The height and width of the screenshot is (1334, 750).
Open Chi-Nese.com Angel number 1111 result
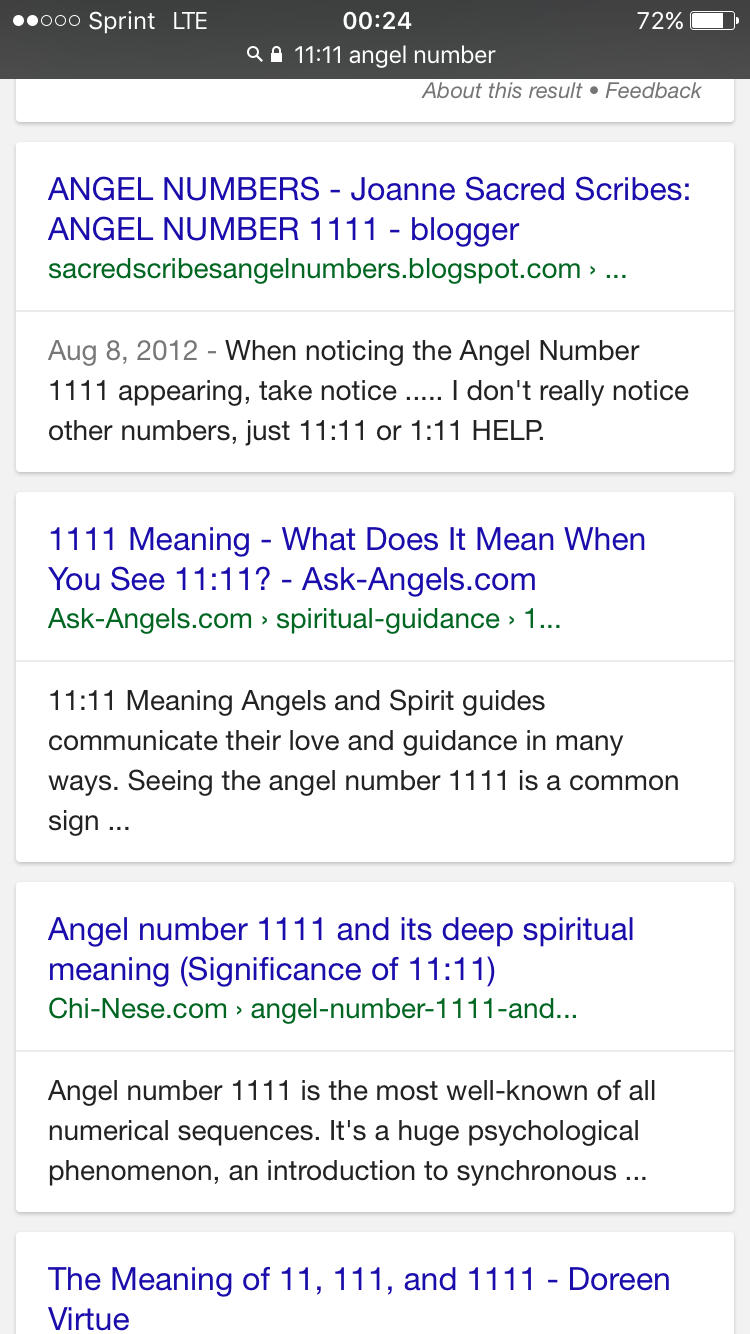[x=341, y=949]
